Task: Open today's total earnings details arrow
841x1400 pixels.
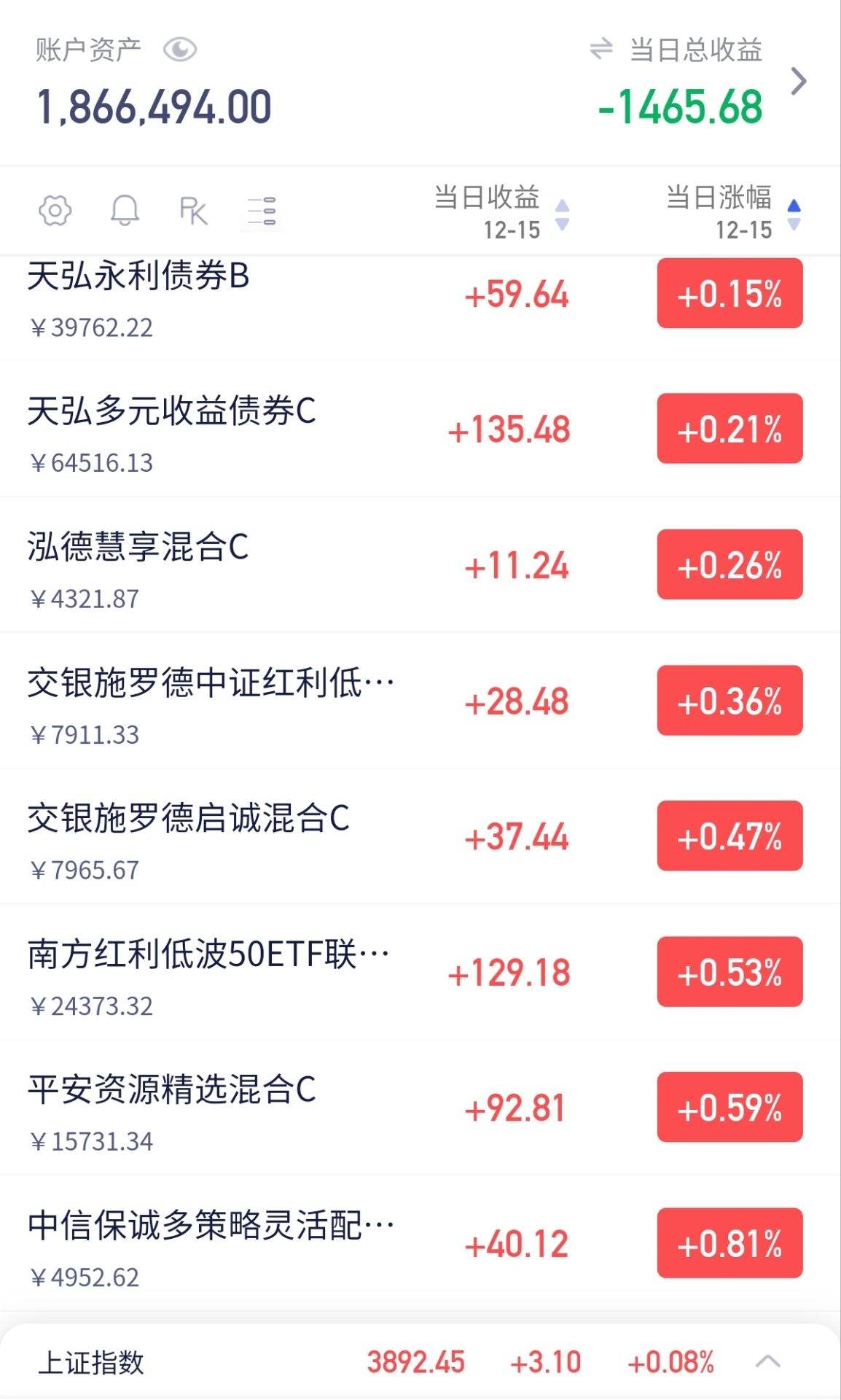Action: click(x=799, y=81)
